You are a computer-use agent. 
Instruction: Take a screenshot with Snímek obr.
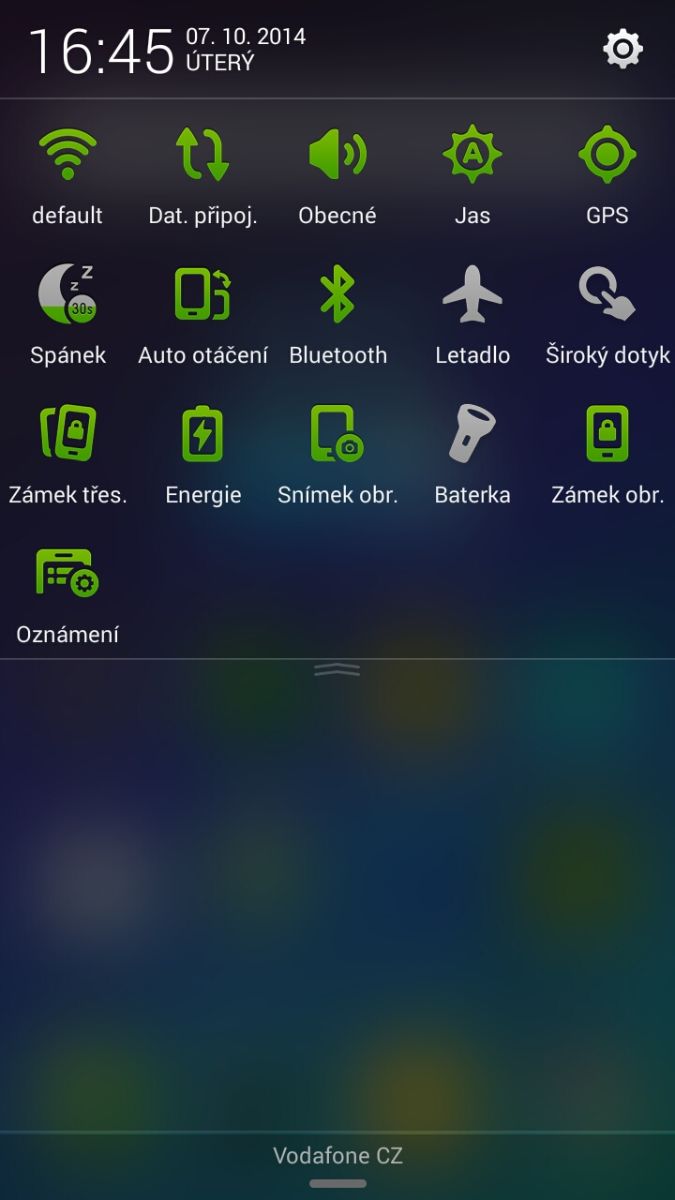pos(338,435)
